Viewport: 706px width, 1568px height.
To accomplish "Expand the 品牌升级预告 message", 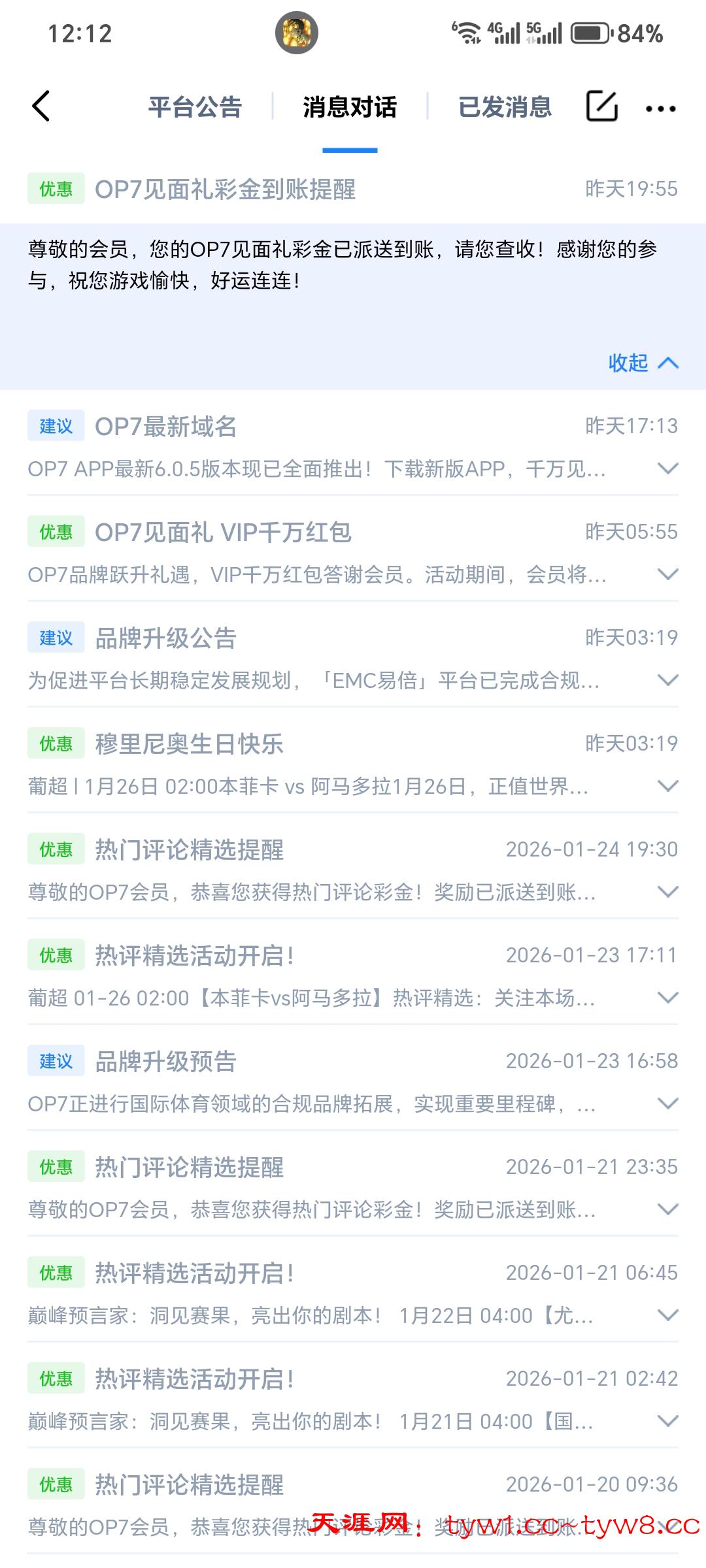I will 667,1103.
